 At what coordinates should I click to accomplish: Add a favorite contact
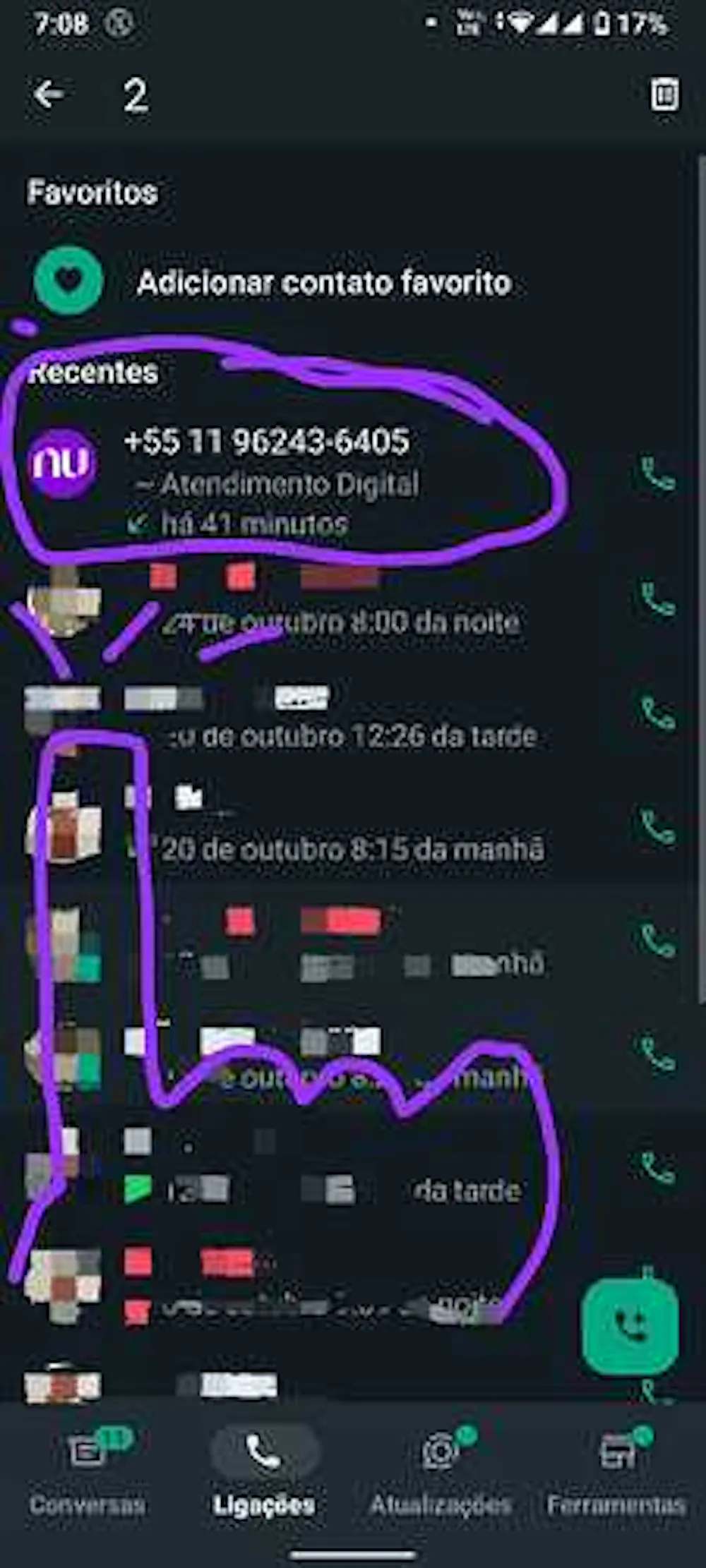[x=323, y=282]
